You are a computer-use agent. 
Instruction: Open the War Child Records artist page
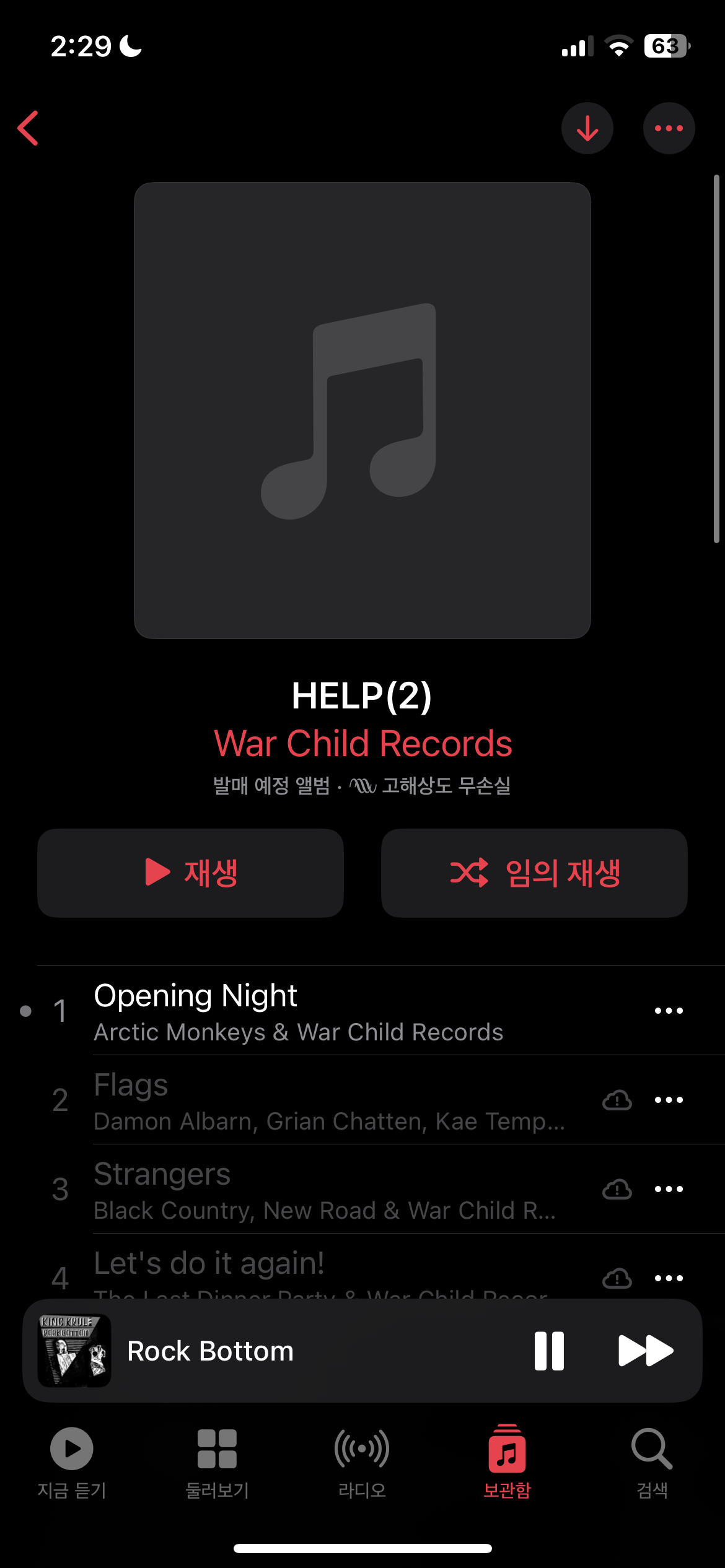coord(362,743)
